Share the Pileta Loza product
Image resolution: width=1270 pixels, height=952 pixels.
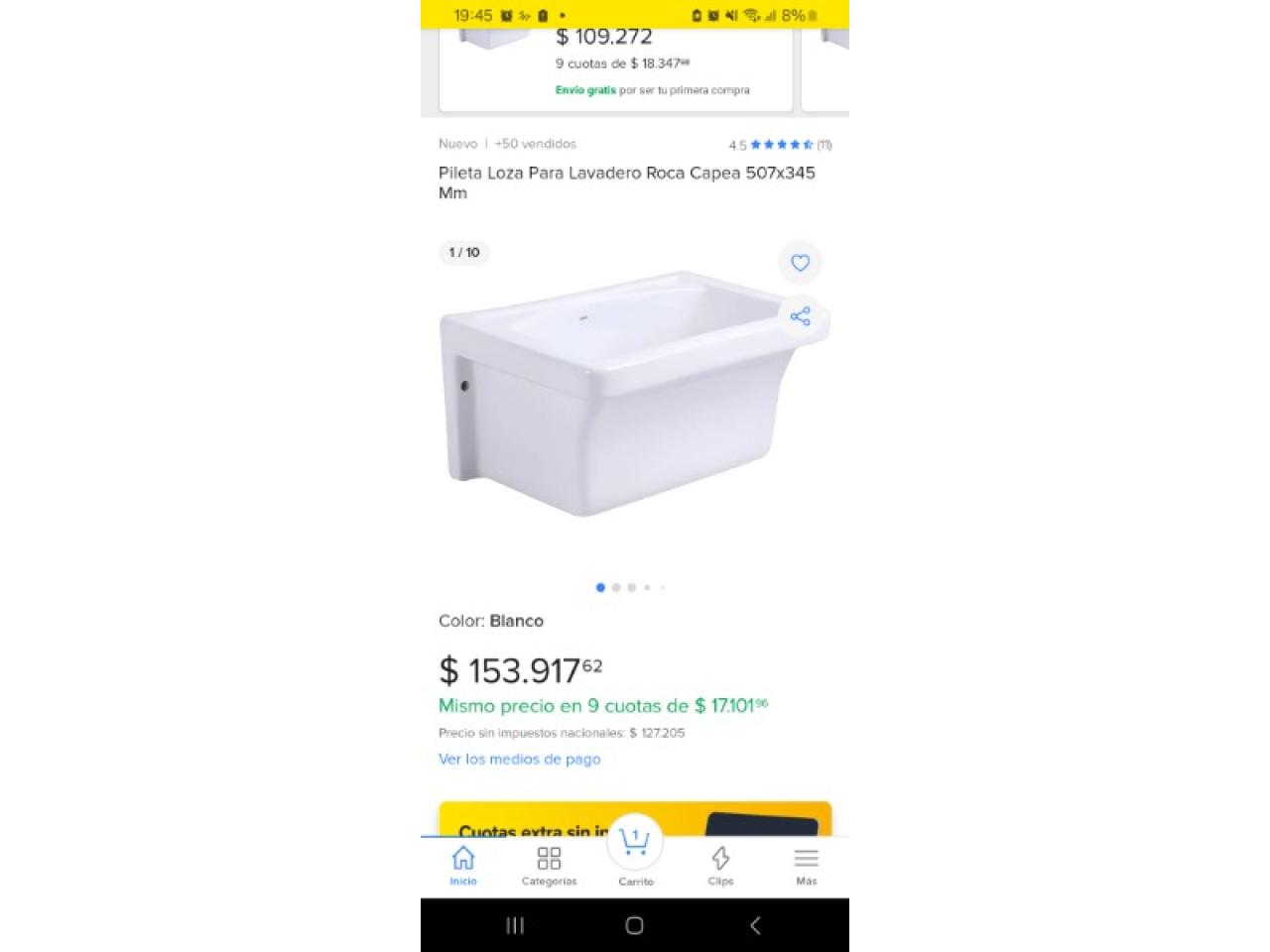pos(800,316)
